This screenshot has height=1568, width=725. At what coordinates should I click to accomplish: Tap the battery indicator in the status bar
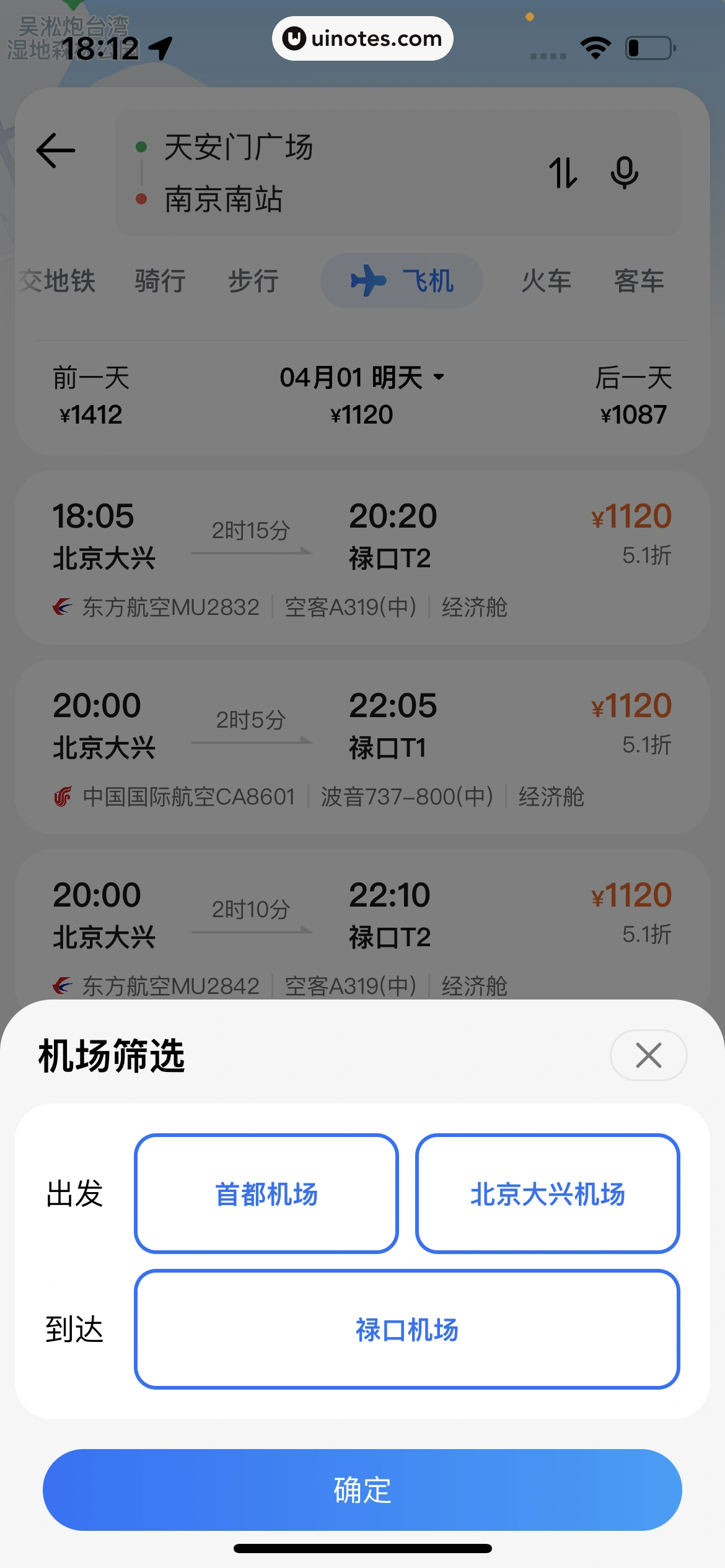tap(649, 46)
